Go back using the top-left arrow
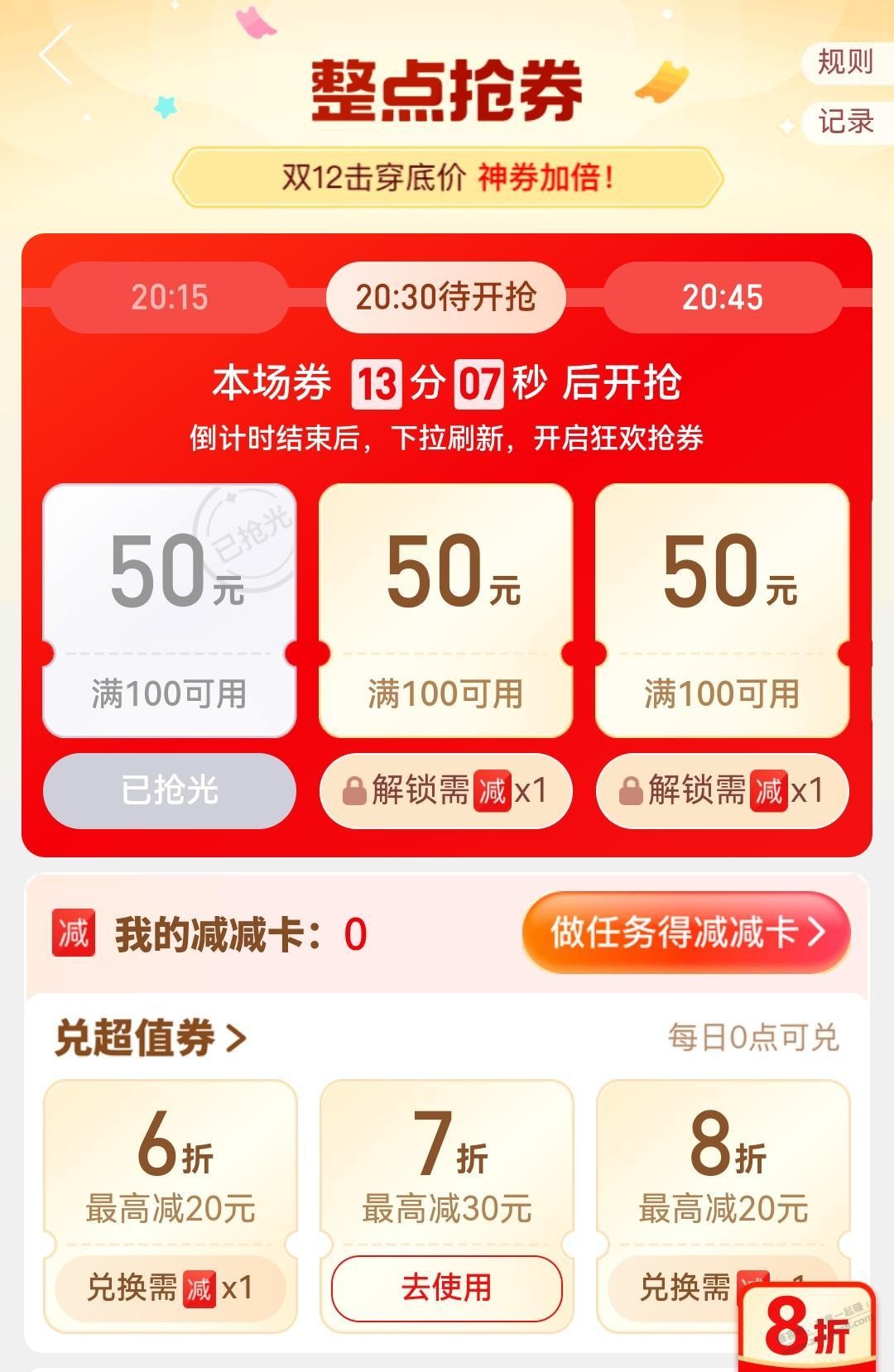 point(55,55)
